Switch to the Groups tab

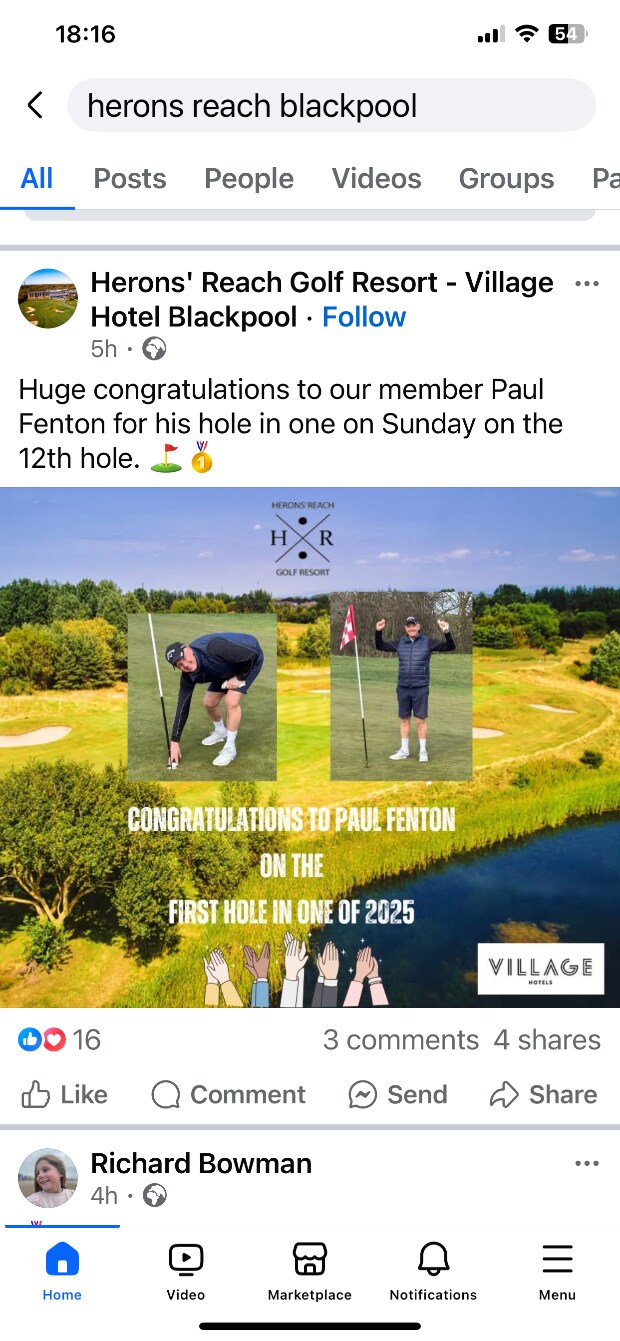tap(506, 179)
